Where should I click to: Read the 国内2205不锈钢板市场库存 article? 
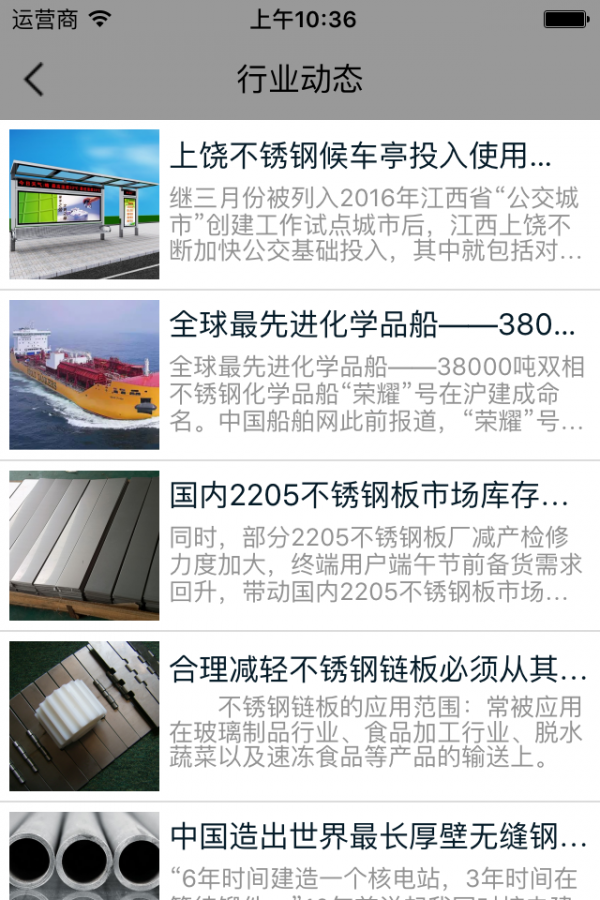pos(368,496)
